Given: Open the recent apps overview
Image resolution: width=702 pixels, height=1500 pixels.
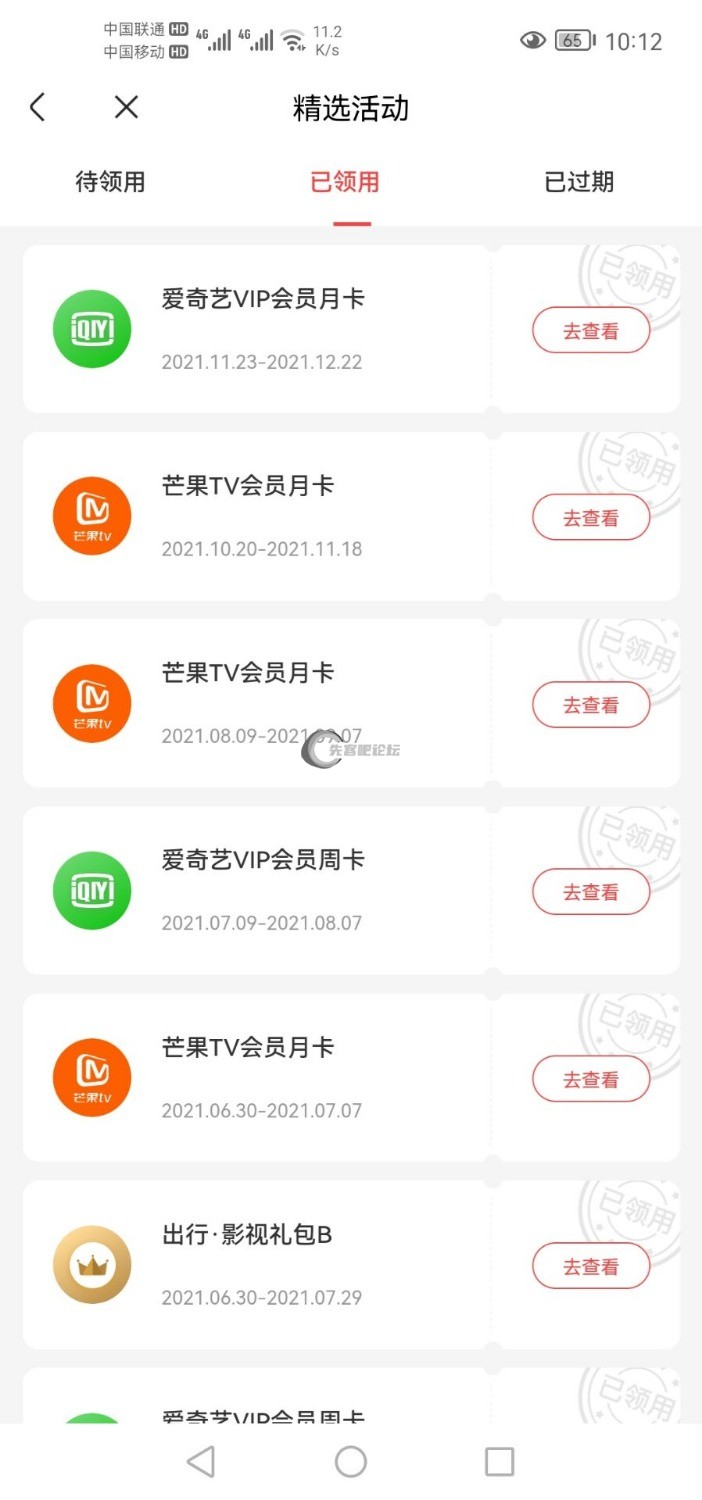Looking at the screenshot, I should [x=499, y=1462].
